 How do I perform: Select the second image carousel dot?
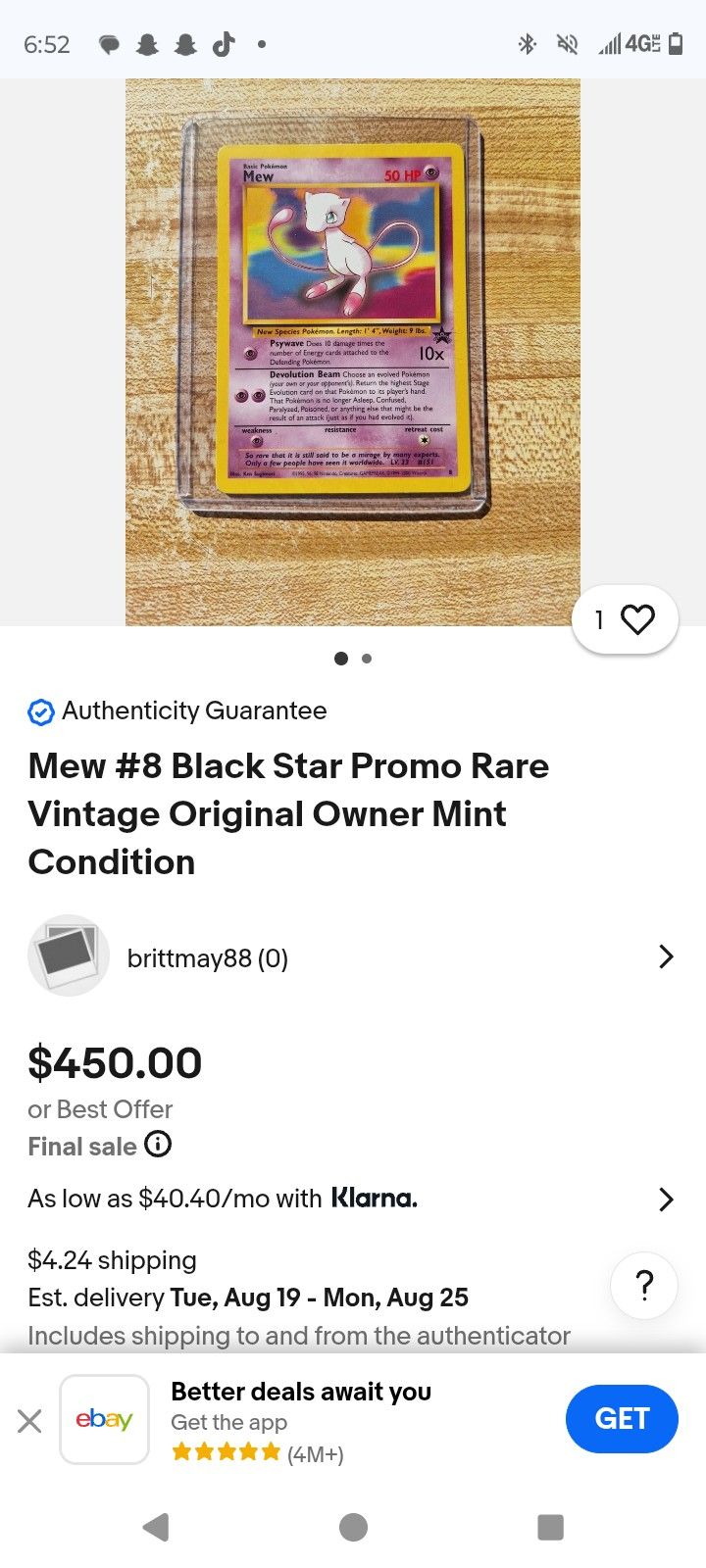click(x=366, y=659)
